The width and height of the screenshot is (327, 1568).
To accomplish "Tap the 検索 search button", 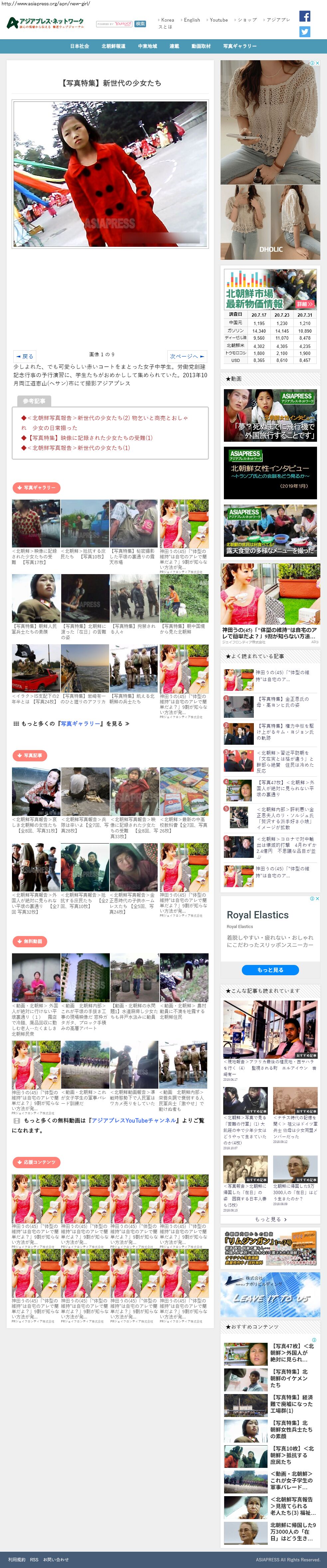I will click(140, 24).
